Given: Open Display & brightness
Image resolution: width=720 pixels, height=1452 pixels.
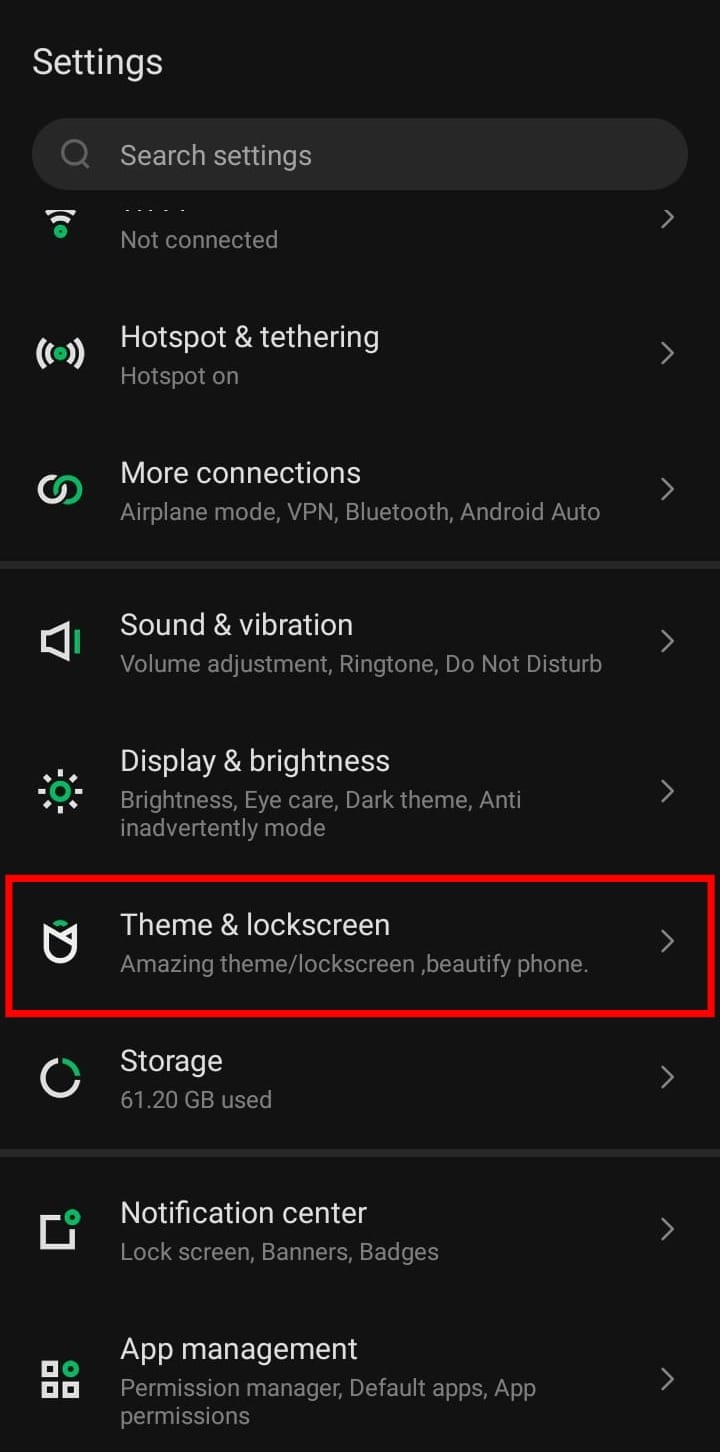Looking at the screenshot, I should (360, 792).
